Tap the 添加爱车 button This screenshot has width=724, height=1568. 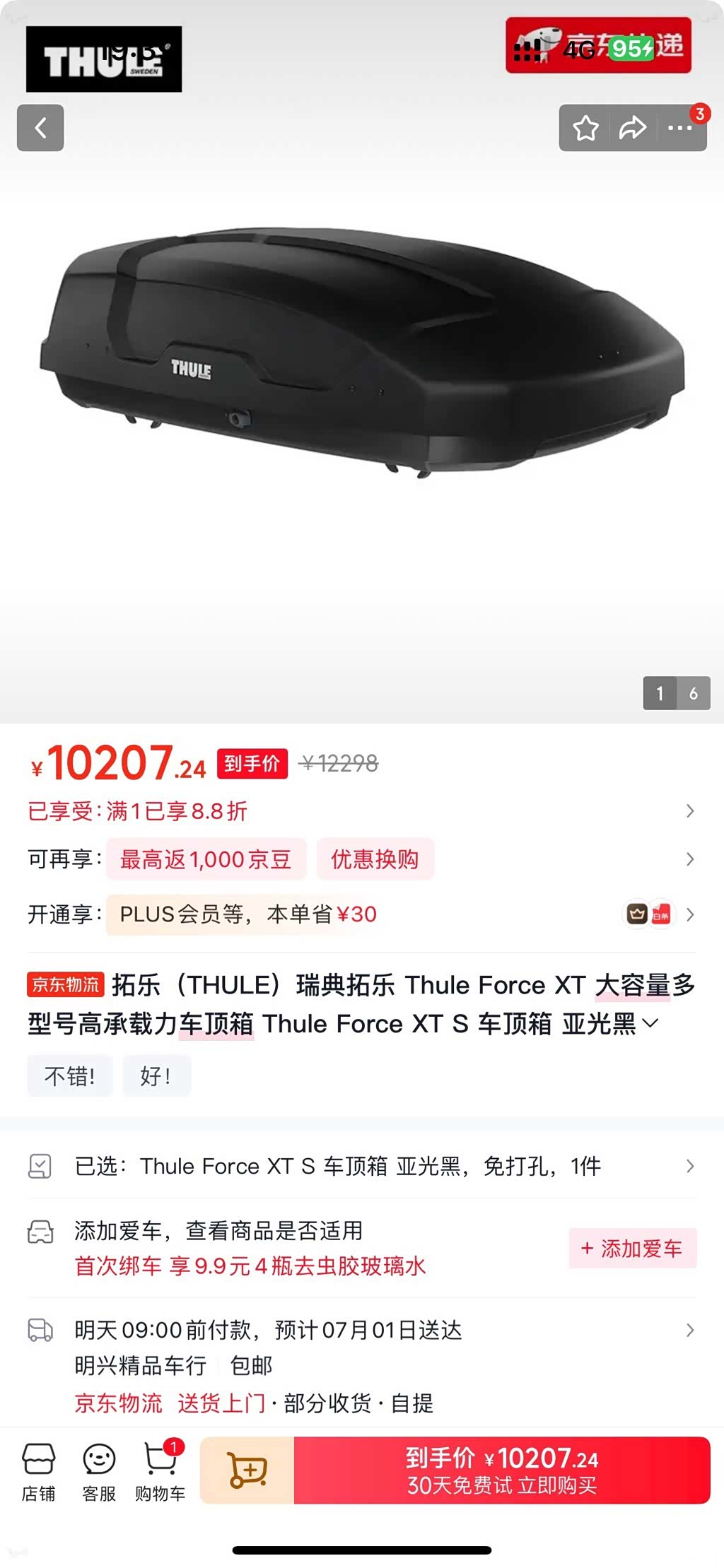(632, 1249)
